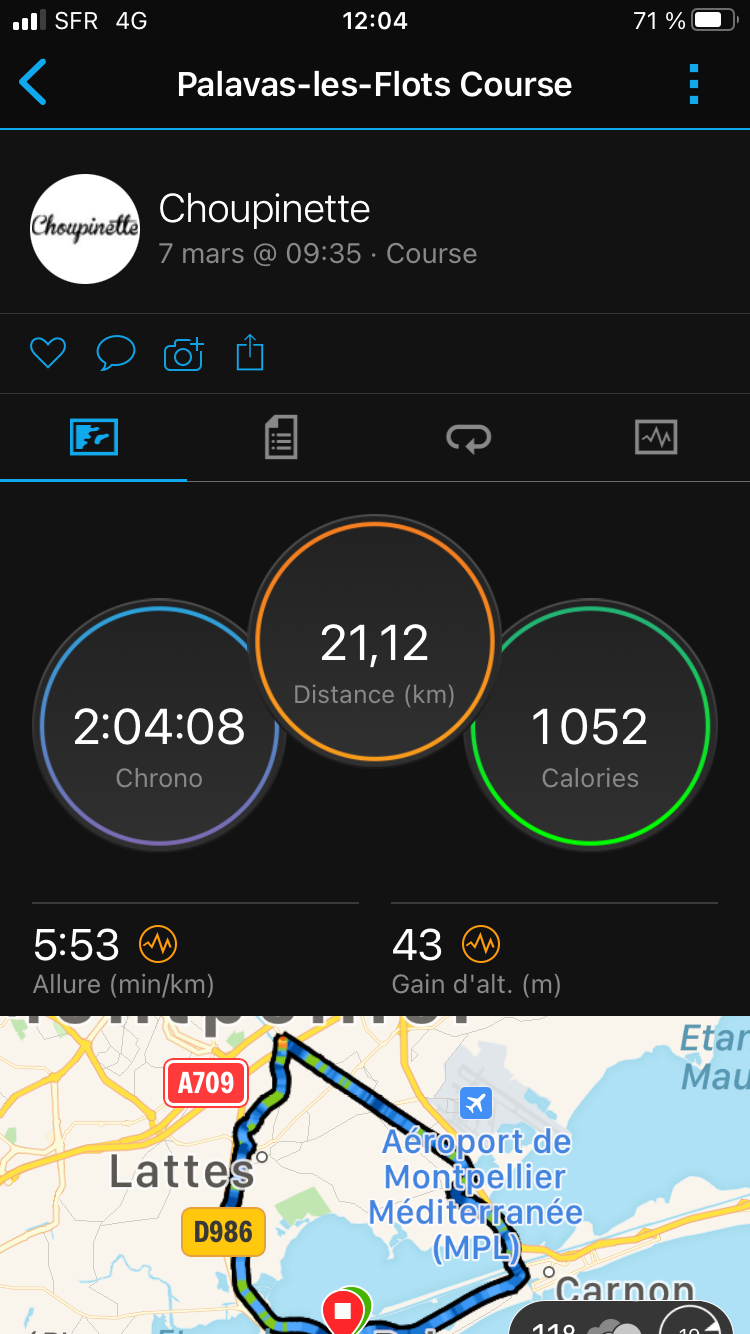750x1334 pixels.
Task: Tap the insight icon beside 43 Gain d'alt.
Action: [x=481, y=943]
